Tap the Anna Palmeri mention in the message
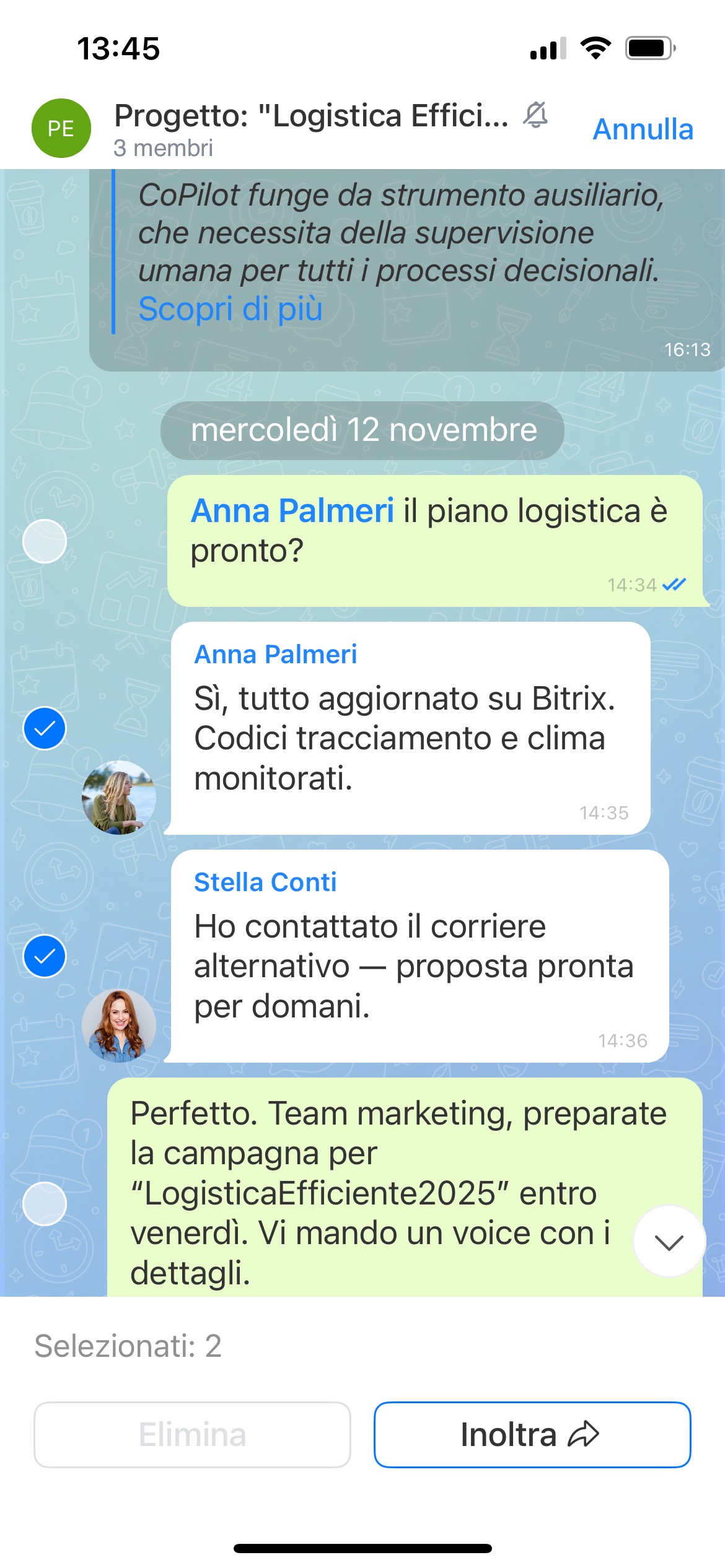The height and width of the screenshot is (1568, 725). click(292, 511)
